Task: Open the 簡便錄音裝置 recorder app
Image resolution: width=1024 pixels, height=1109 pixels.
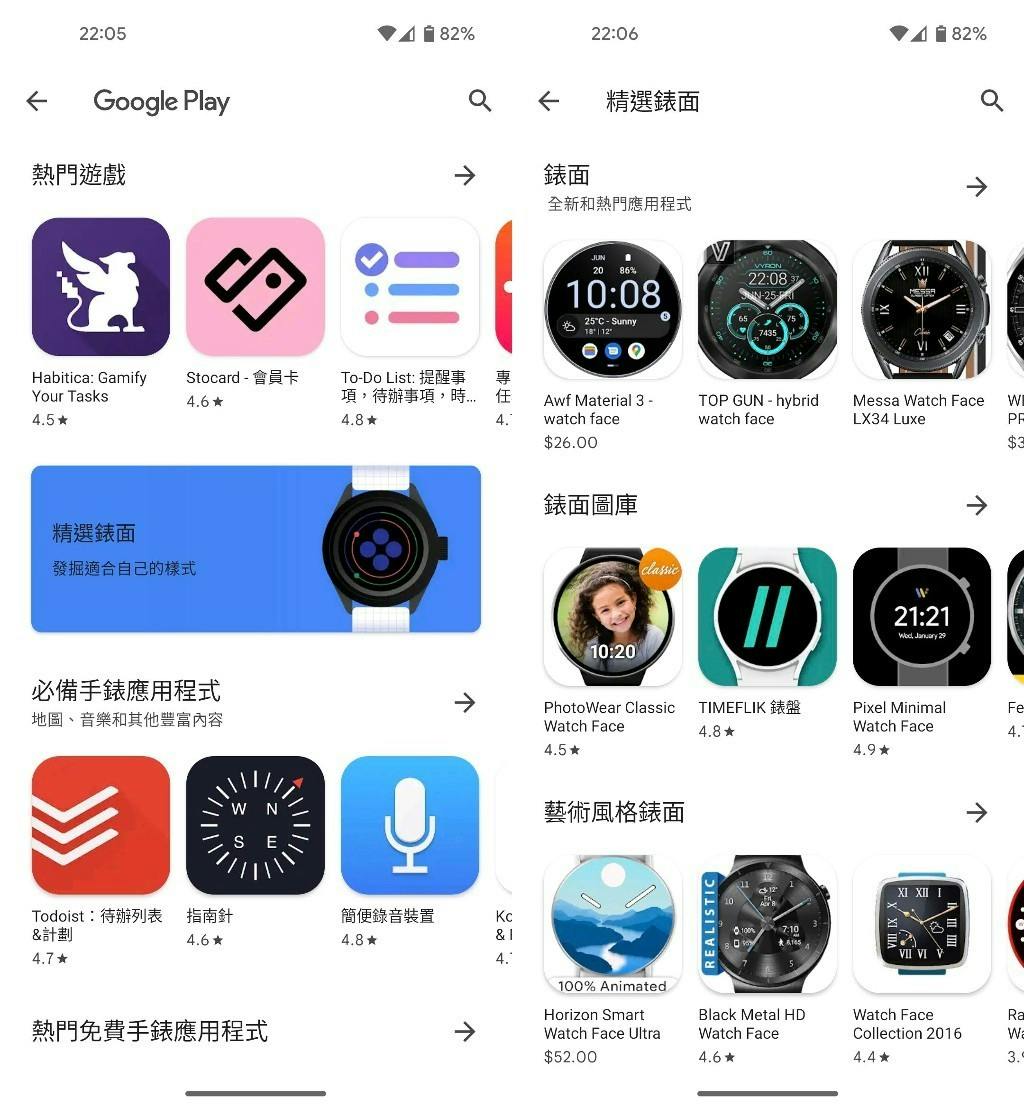Action: coord(410,825)
